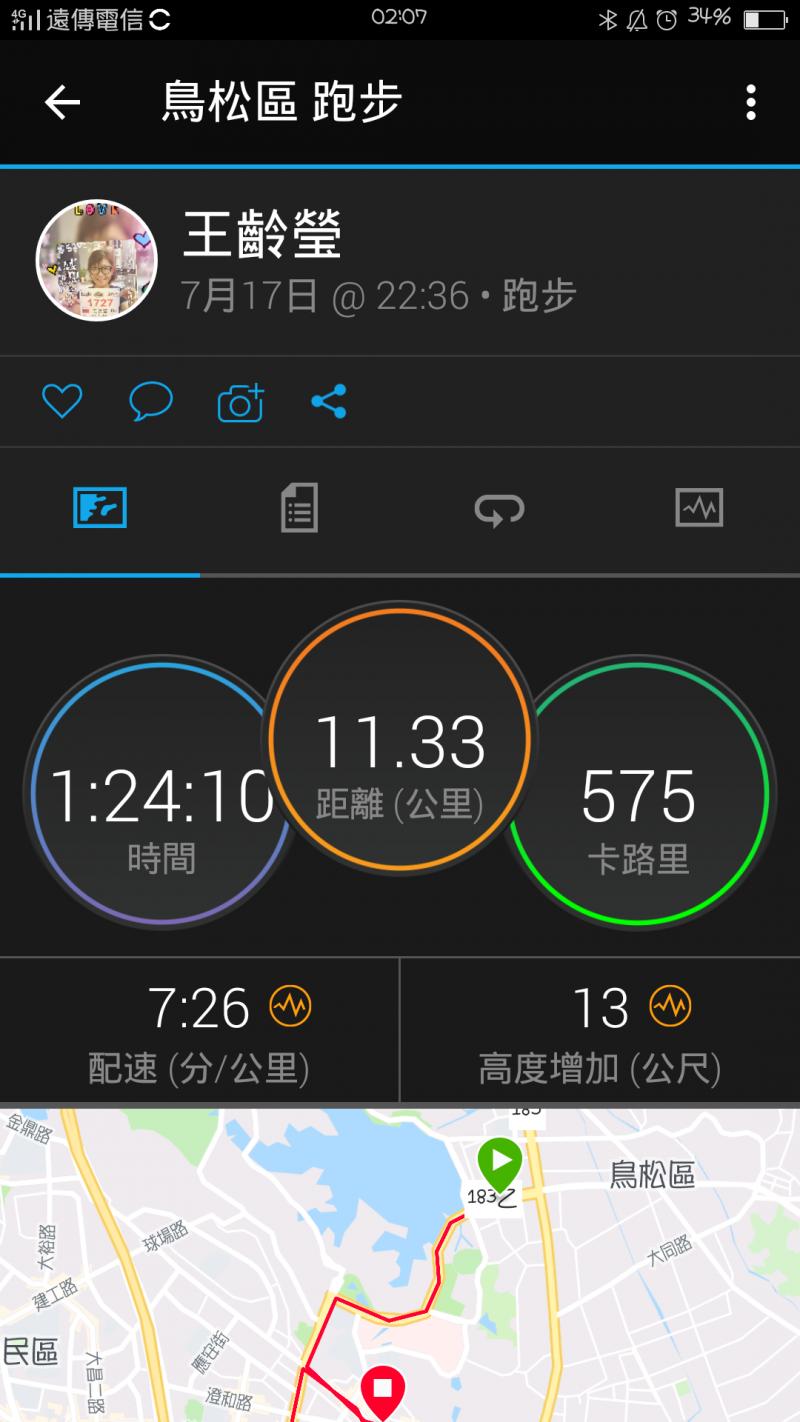The height and width of the screenshot is (1422, 800).
Task: Open comments for this activity
Action: 151,401
